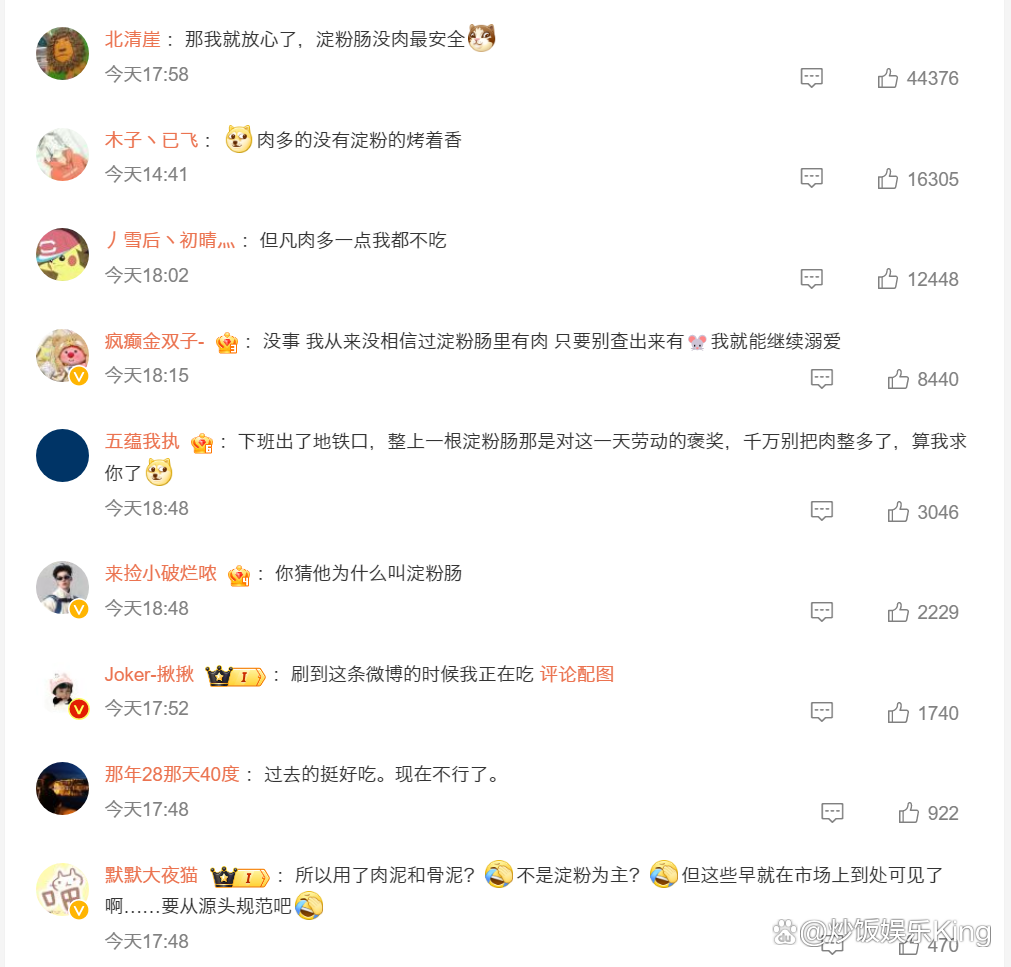Like 木子丶已飞's comment
The height and width of the screenshot is (967, 1011).
(x=888, y=179)
